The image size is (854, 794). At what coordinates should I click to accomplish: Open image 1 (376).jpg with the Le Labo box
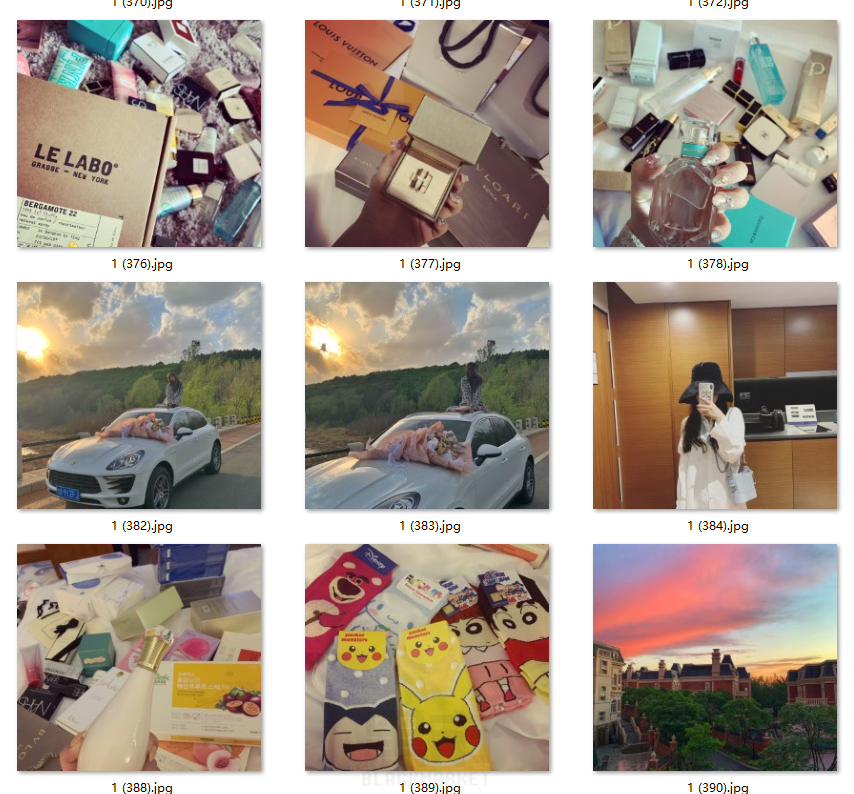click(x=139, y=133)
